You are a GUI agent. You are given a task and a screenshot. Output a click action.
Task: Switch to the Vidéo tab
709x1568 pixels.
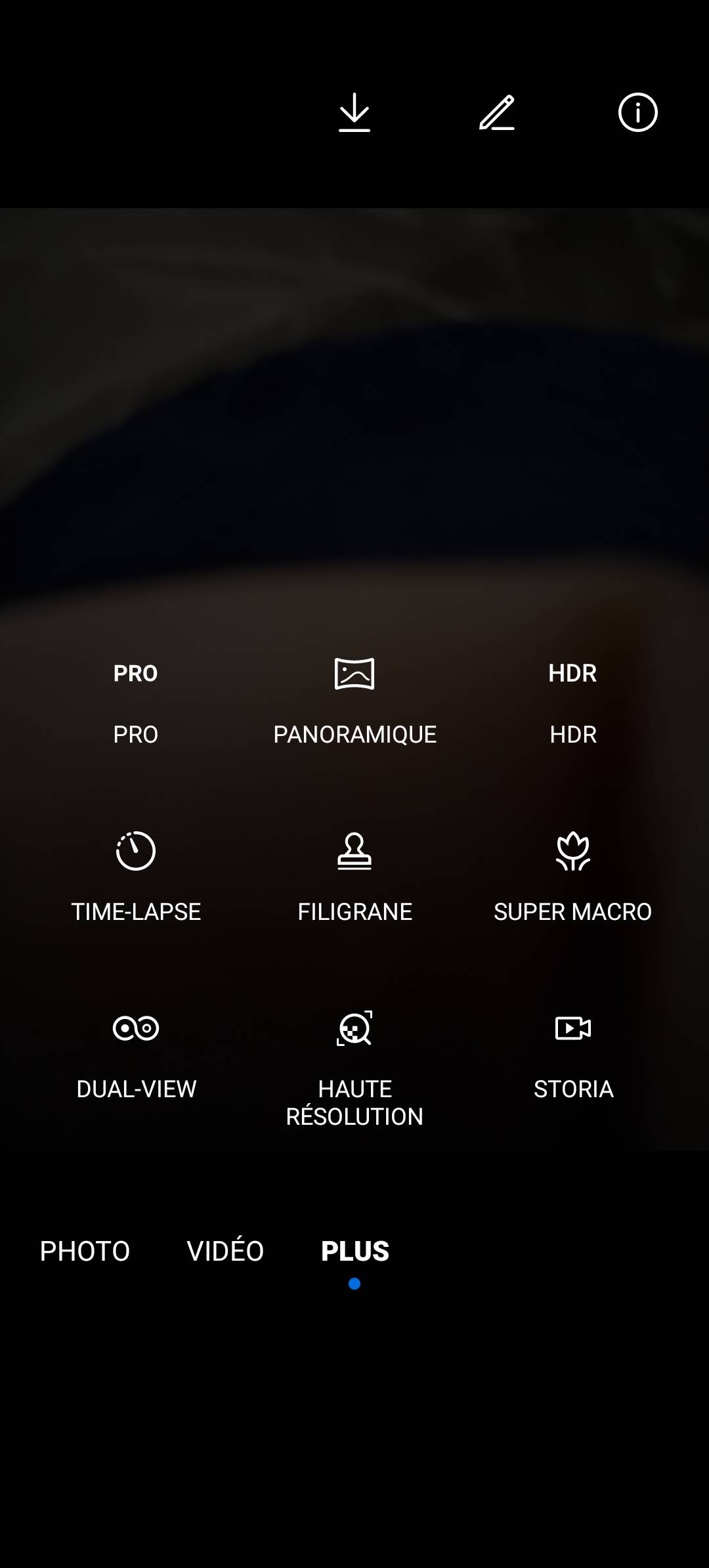(225, 1251)
